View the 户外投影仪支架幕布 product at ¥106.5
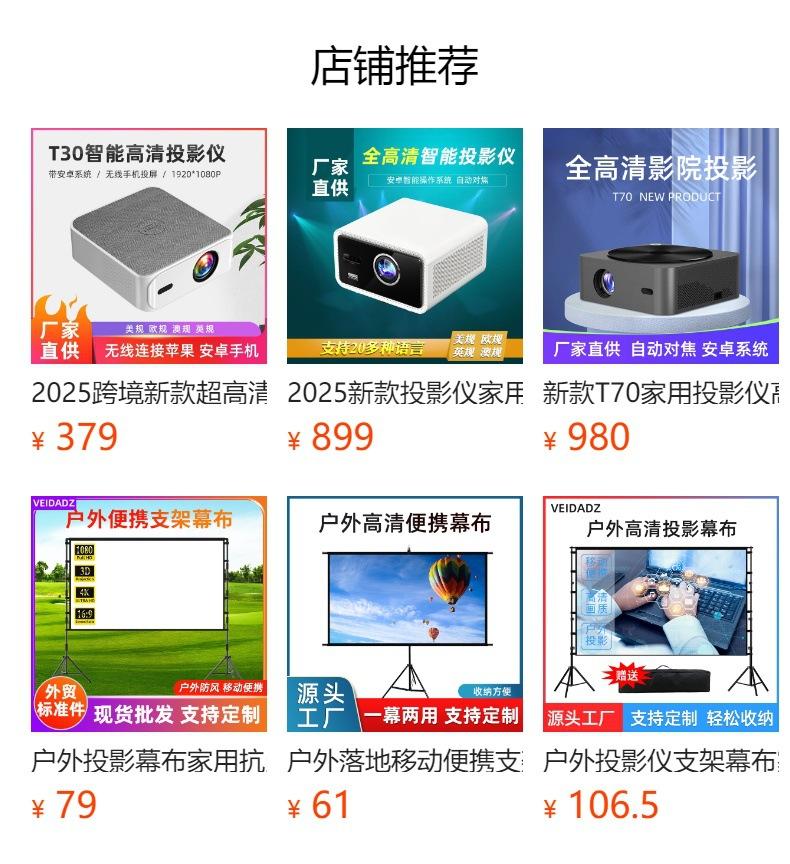Screen dimensions: 790x864 [661, 614]
